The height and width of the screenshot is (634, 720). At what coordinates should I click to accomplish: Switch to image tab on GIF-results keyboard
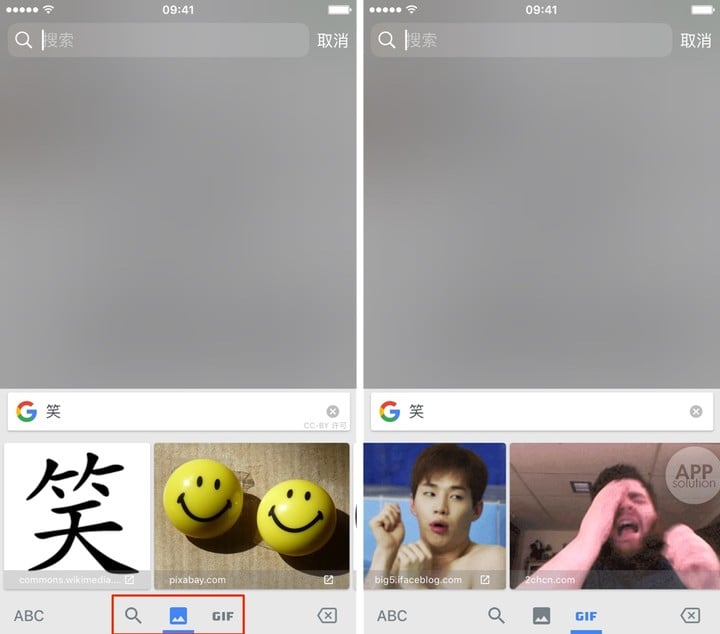[x=541, y=616]
